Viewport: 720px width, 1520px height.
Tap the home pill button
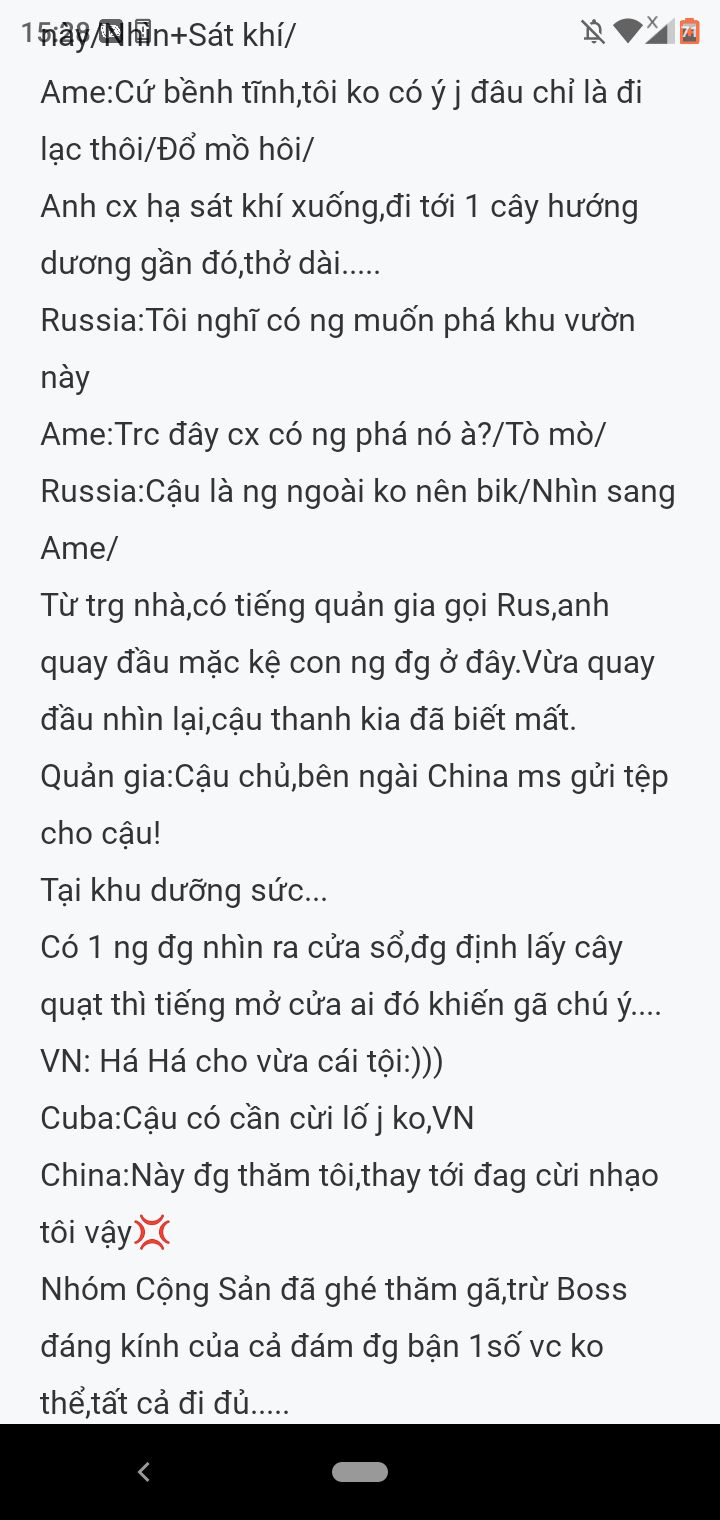pyautogui.click(x=360, y=1471)
